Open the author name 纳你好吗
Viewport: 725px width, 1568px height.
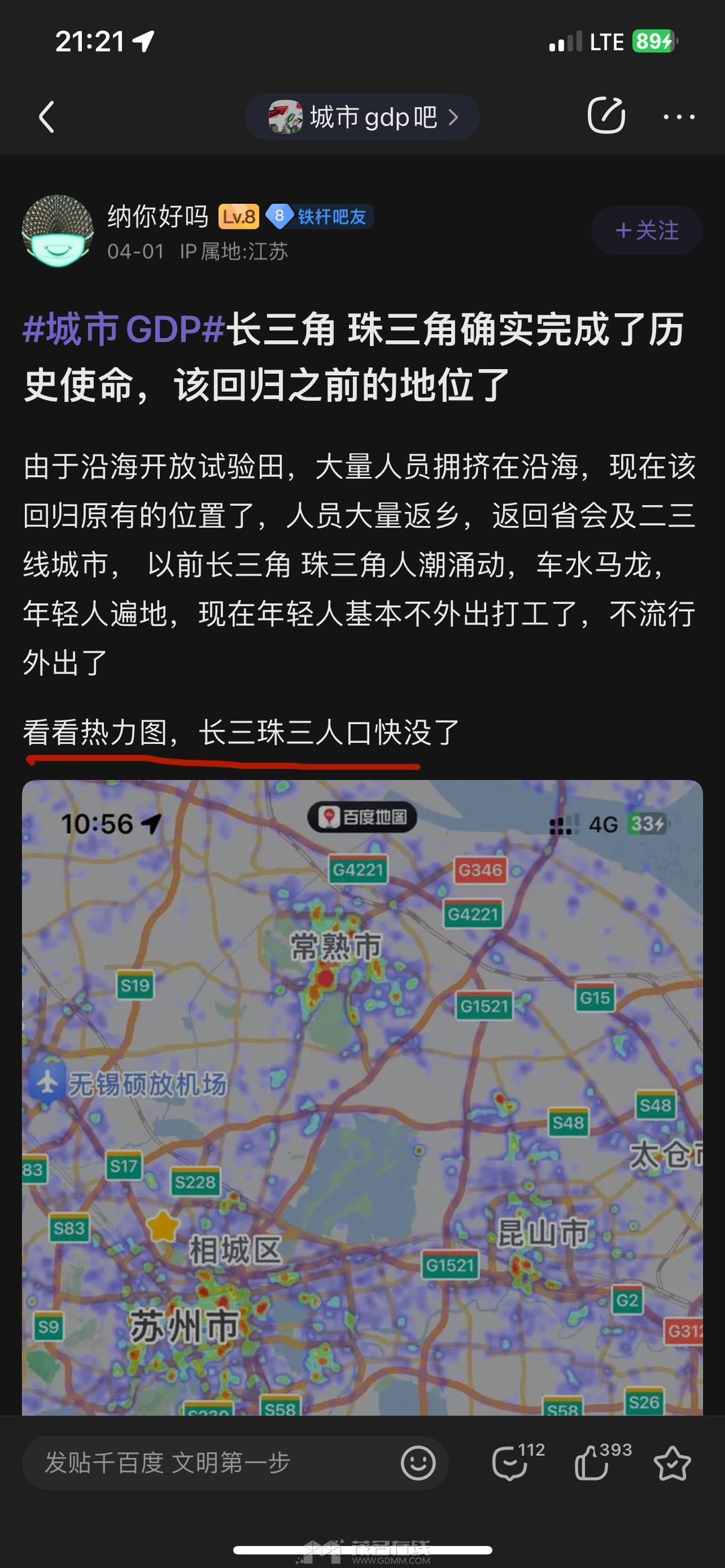click(158, 217)
